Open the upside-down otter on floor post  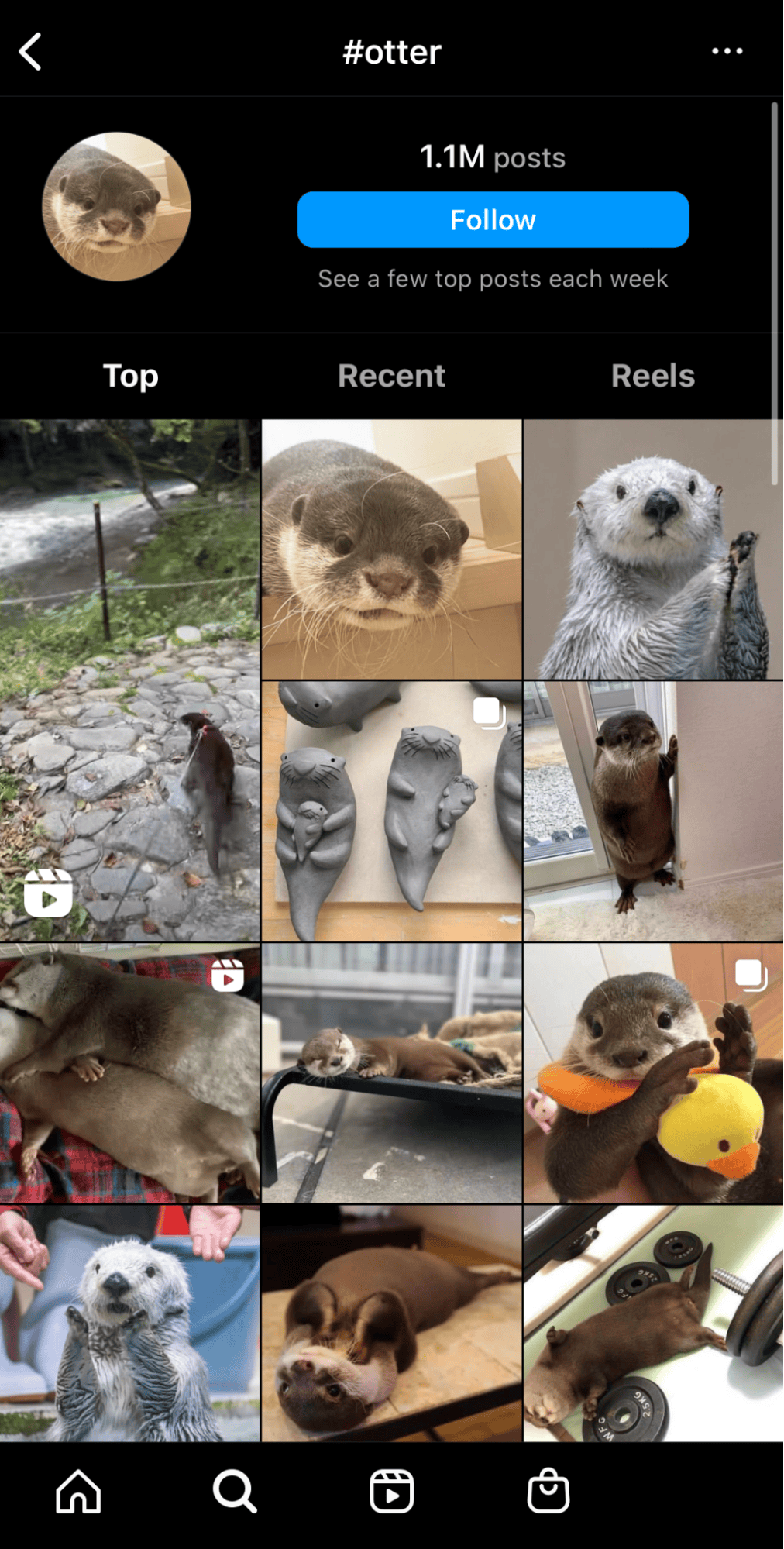tap(391, 1324)
